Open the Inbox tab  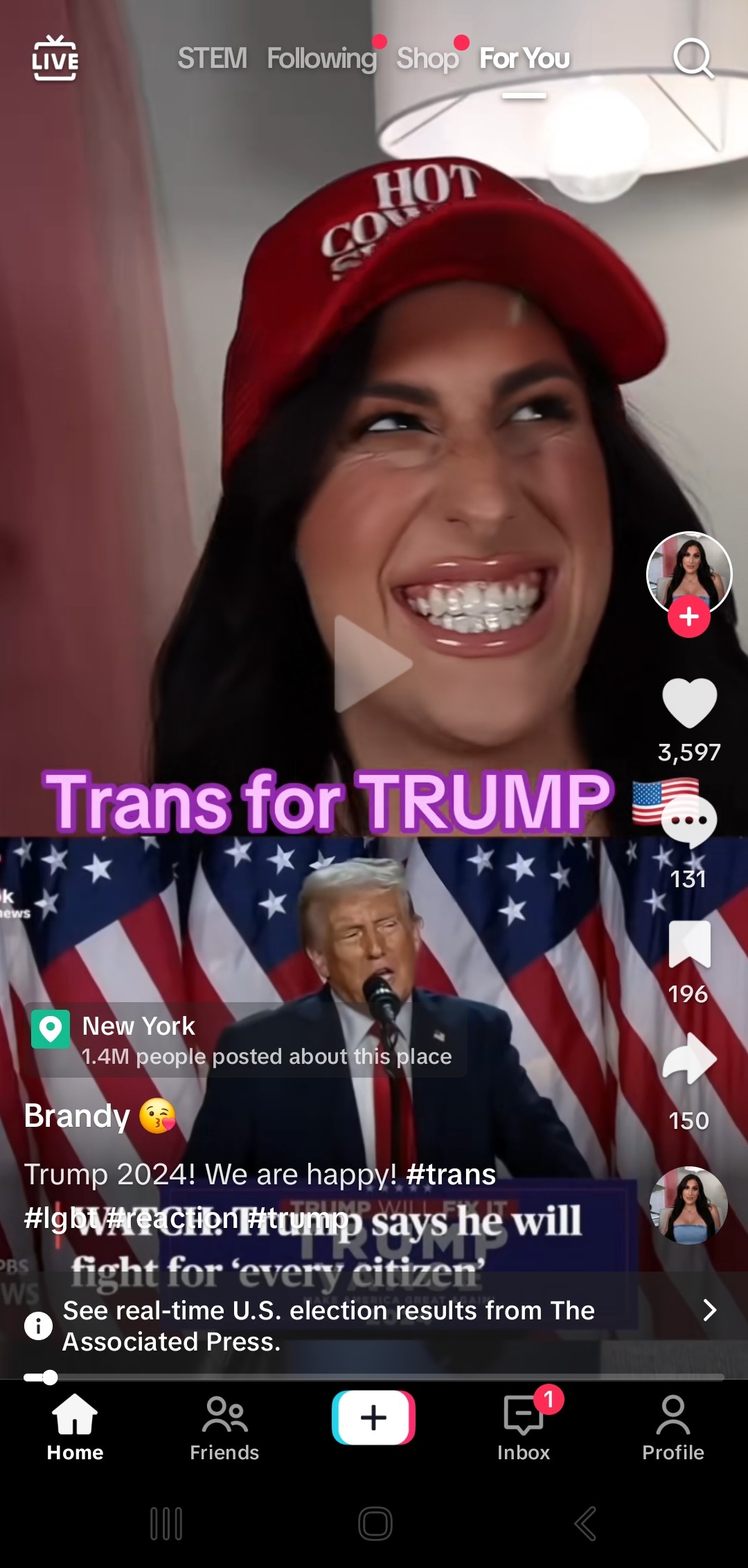tap(524, 1427)
